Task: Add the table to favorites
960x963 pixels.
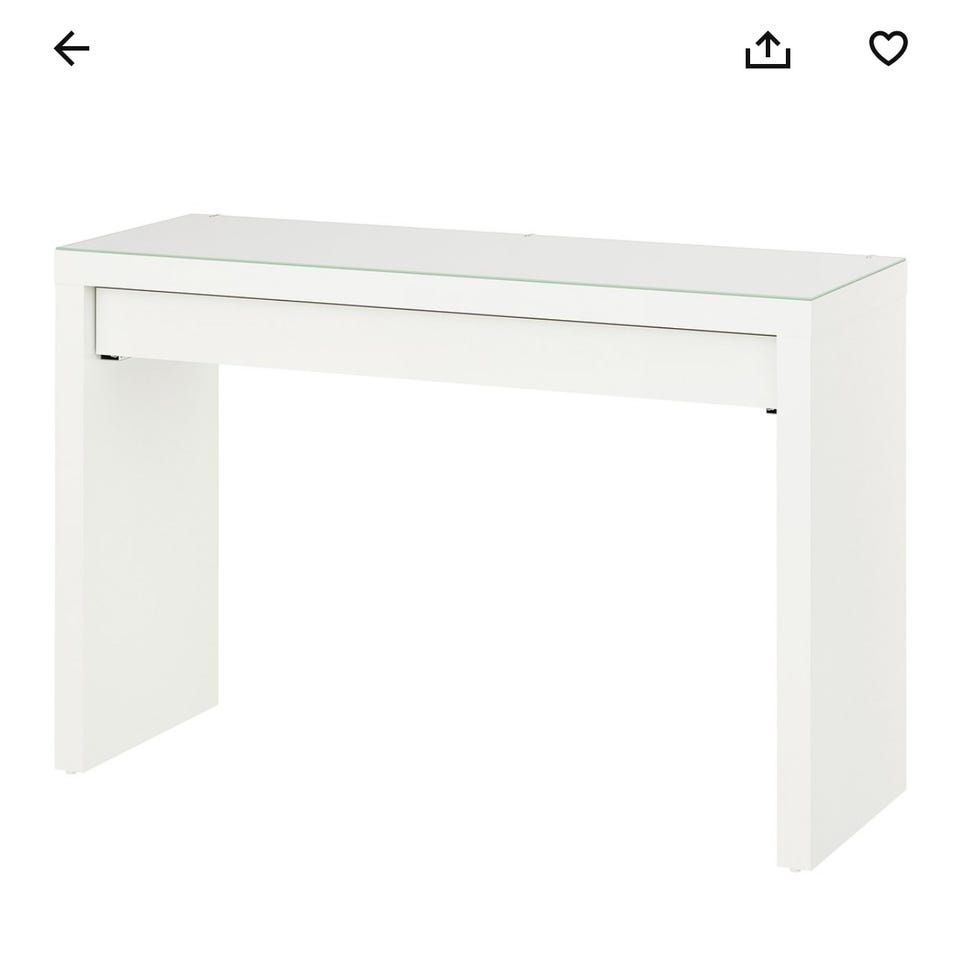Action: (x=887, y=48)
